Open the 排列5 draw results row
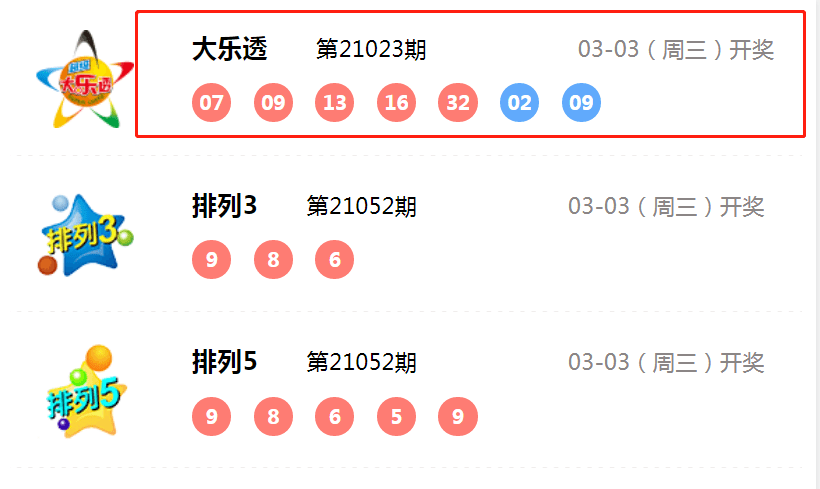Viewport: 820px width, 489px height. pos(470,389)
